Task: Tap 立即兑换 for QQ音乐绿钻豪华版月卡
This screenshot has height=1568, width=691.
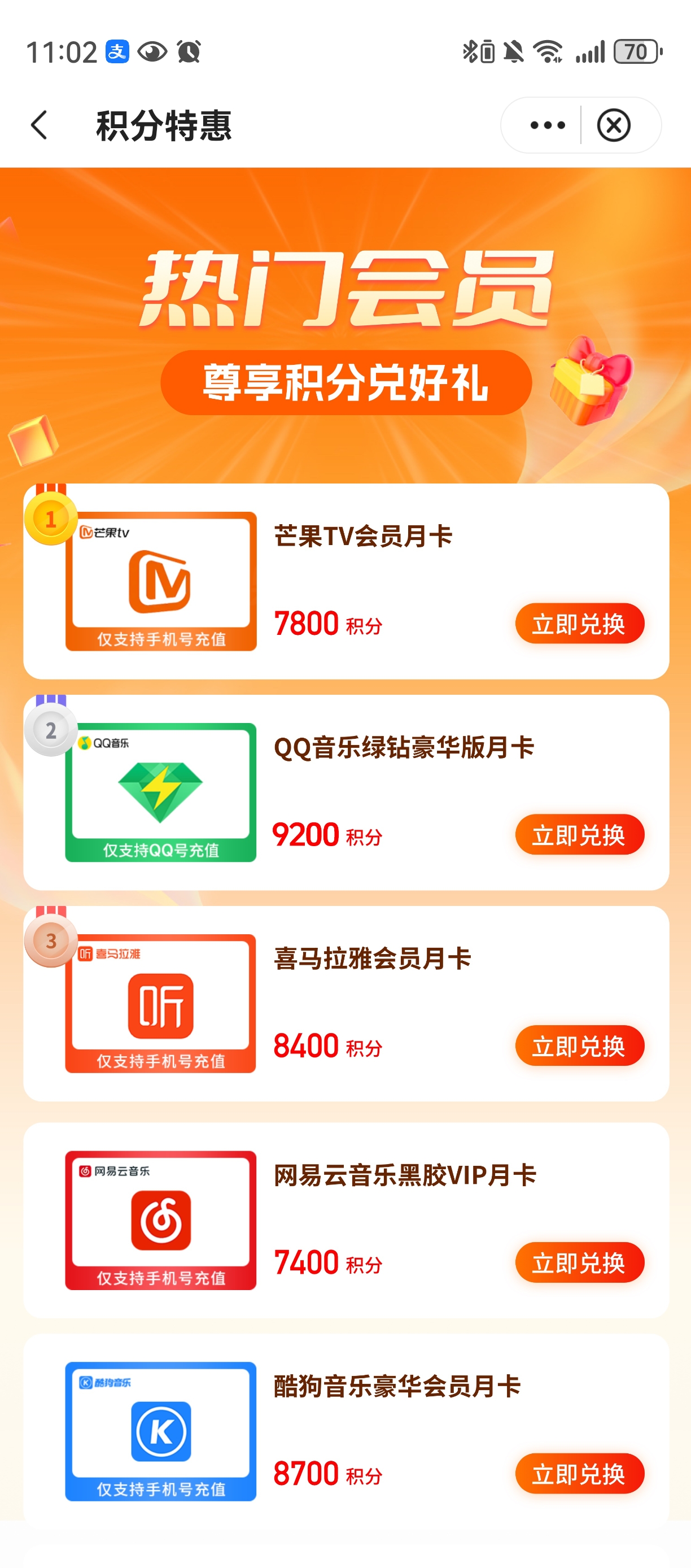Action: [x=579, y=834]
